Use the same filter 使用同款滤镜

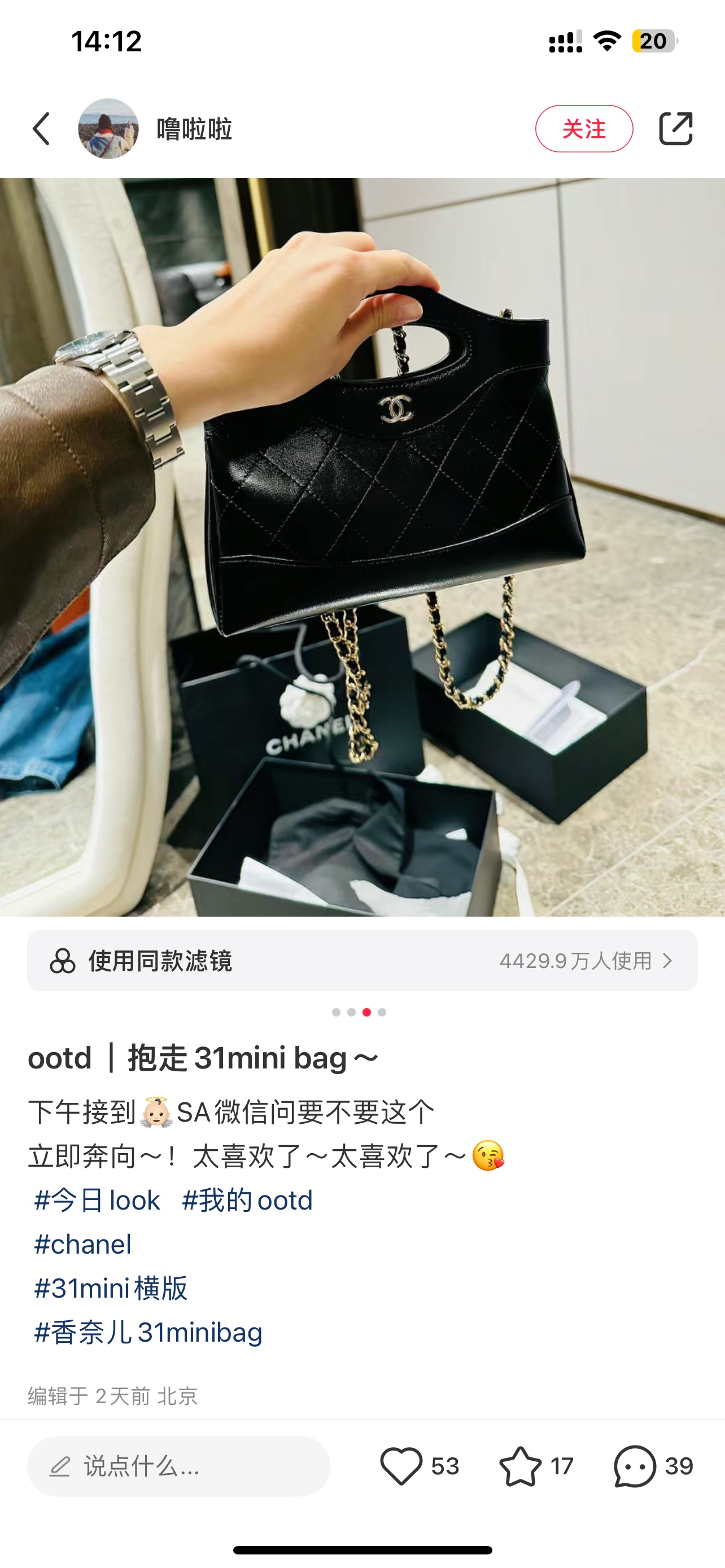point(362,961)
